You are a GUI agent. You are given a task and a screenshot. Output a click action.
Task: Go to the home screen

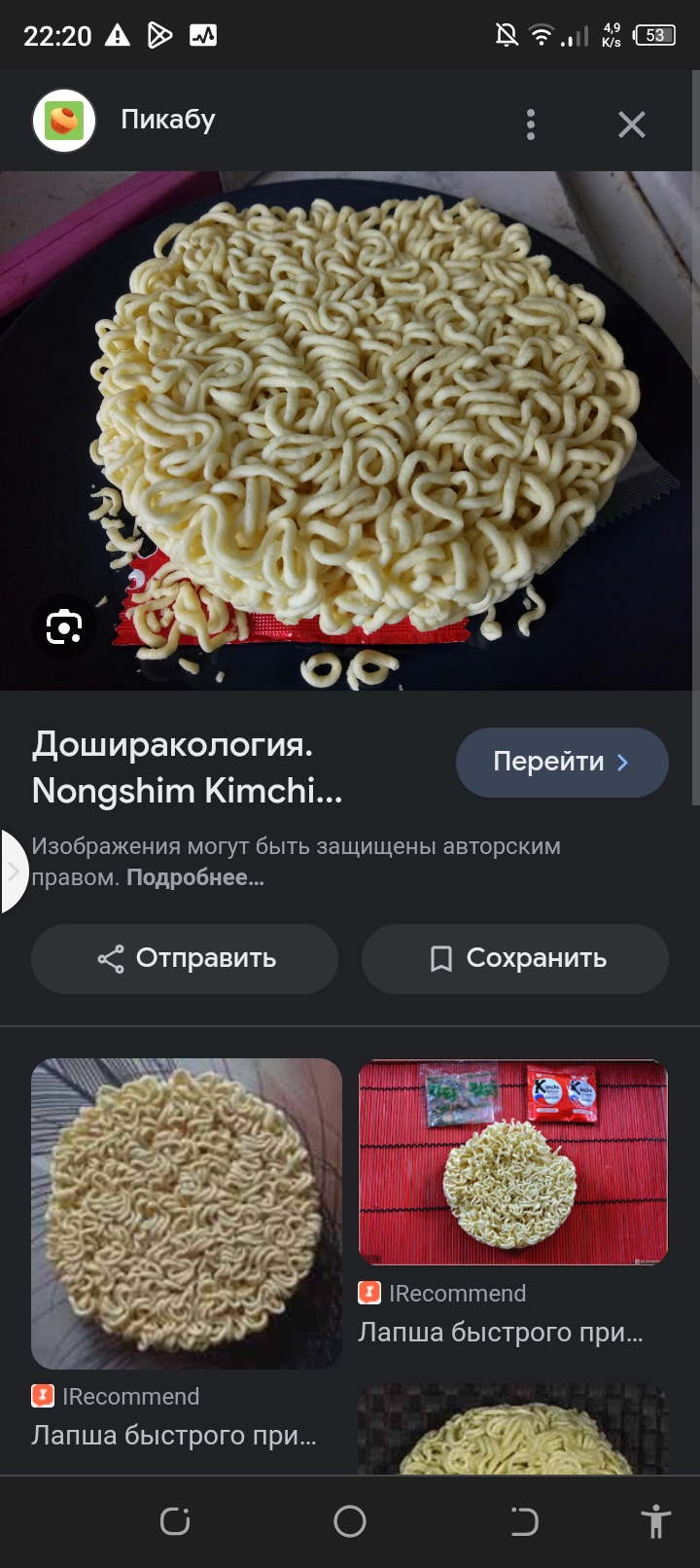350,1521
